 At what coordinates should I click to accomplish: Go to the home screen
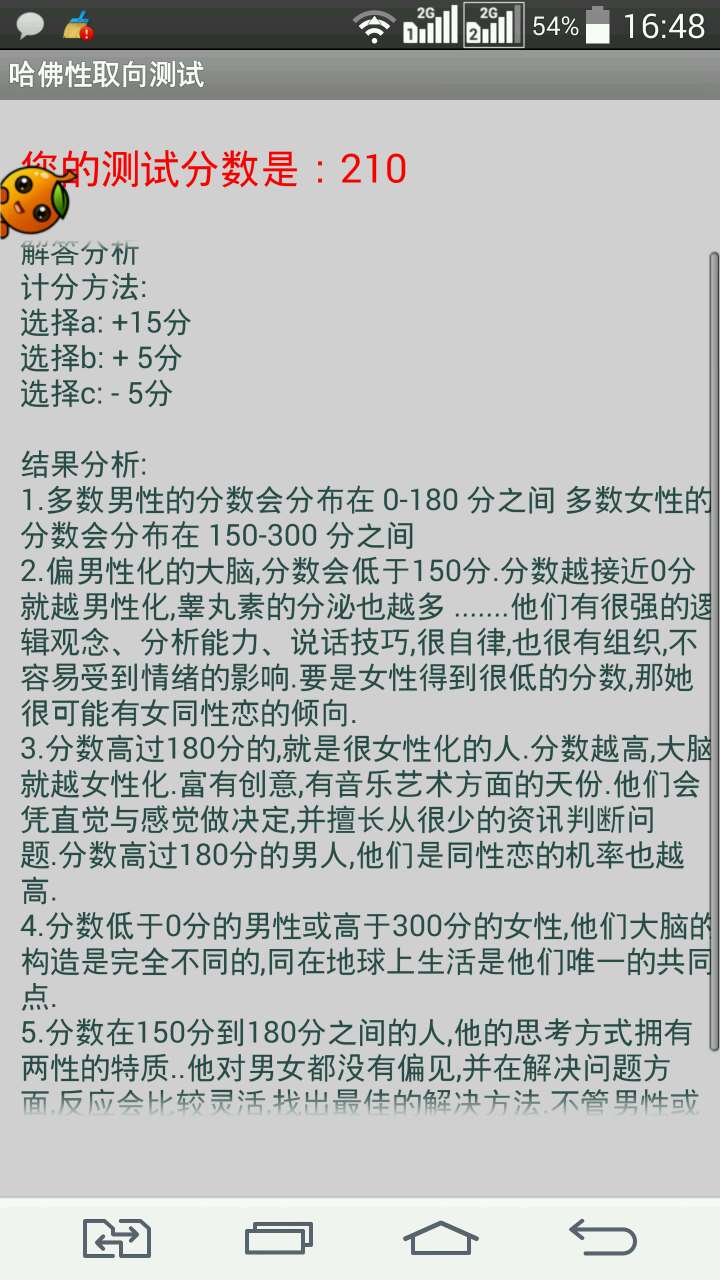coord(441,1238)
